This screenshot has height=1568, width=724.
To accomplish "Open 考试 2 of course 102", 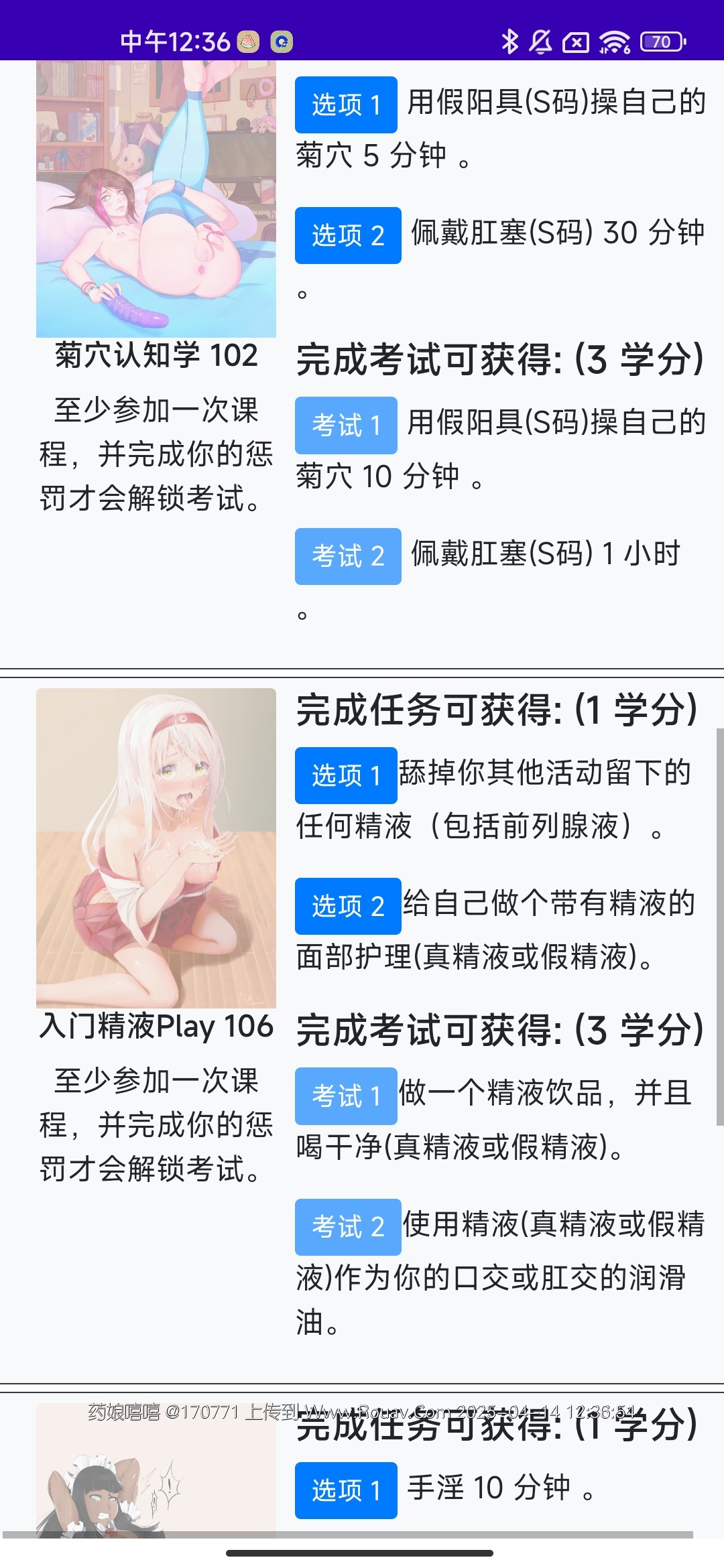I will (348, 556).
